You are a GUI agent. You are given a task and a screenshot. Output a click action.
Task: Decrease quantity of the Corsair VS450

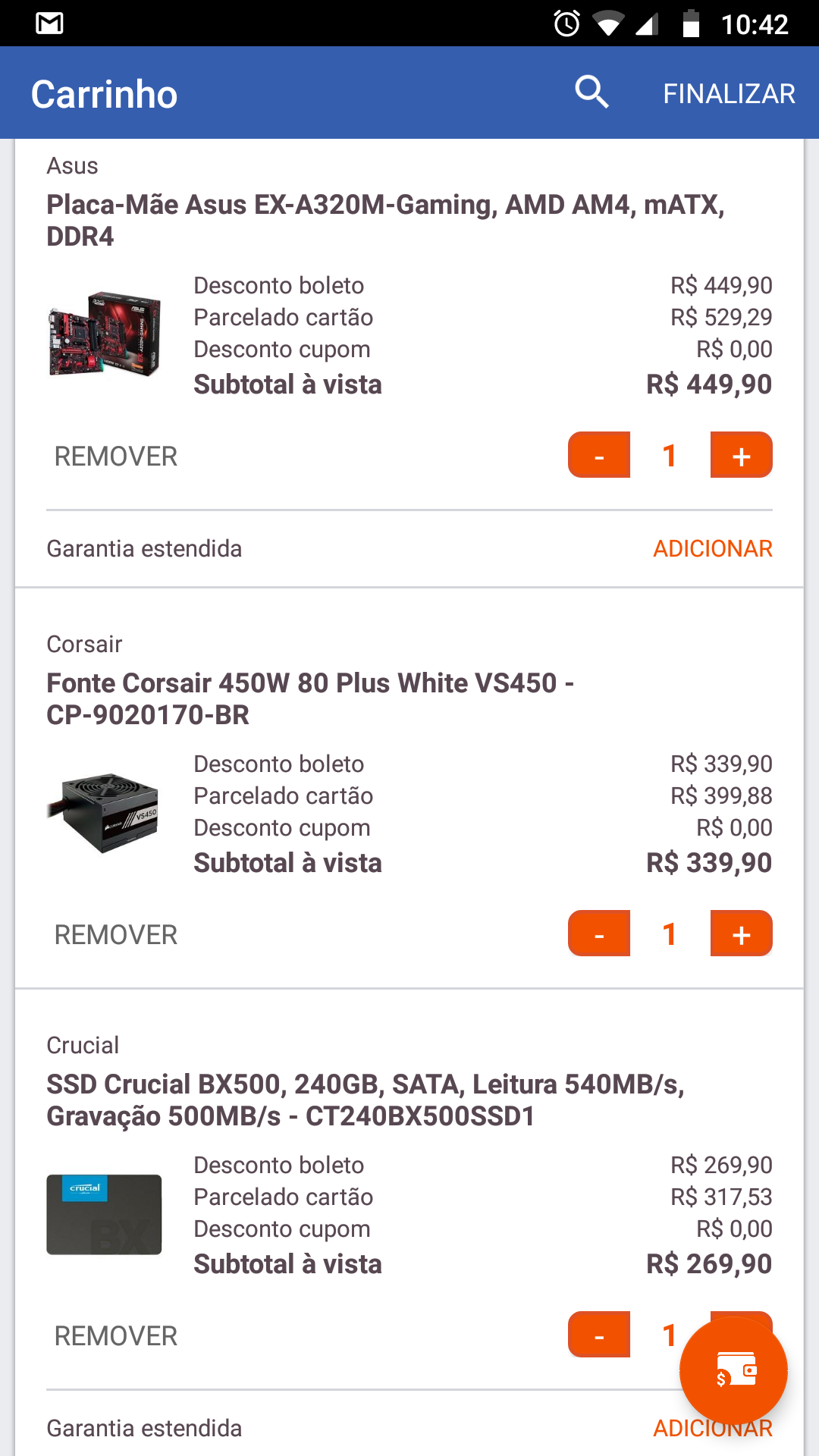599,934
